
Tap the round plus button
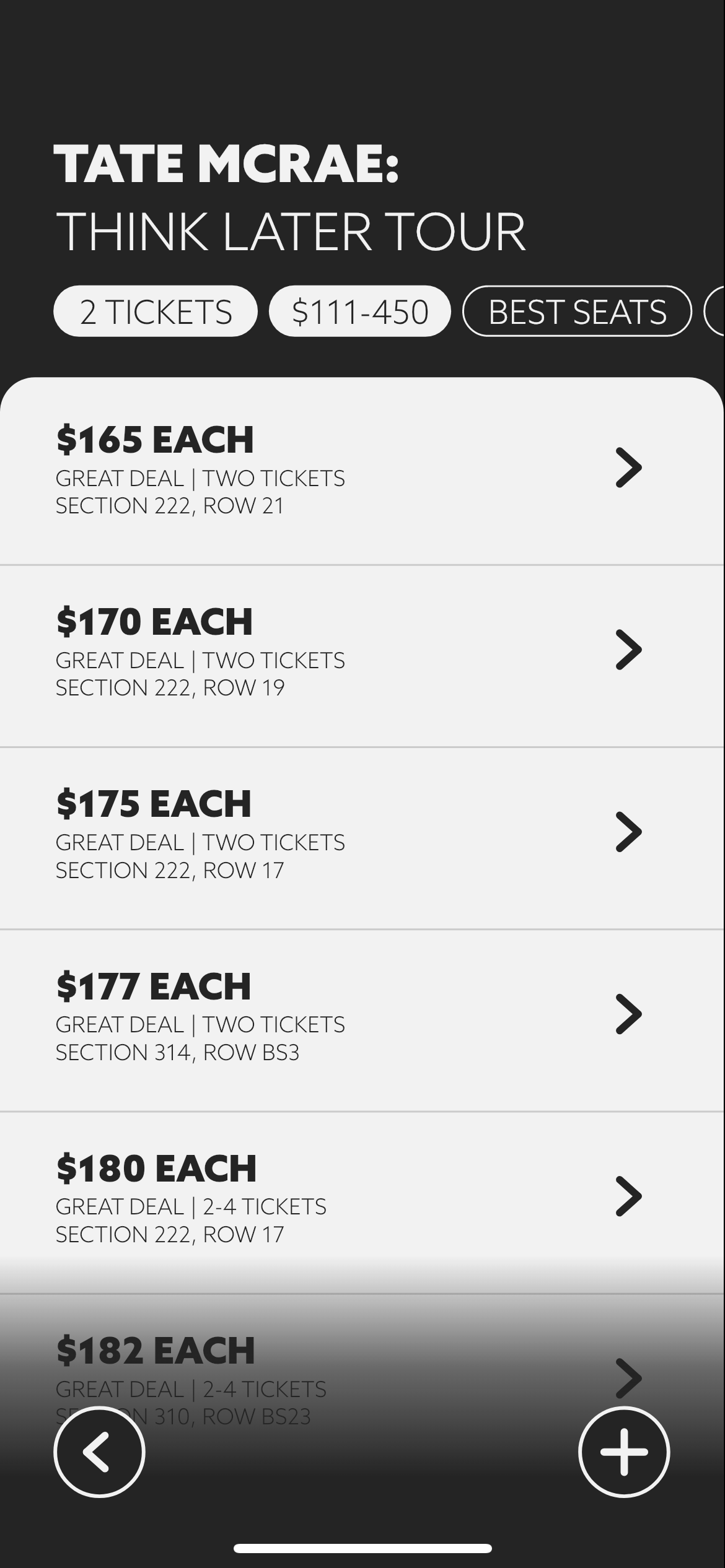[624, 1452]
